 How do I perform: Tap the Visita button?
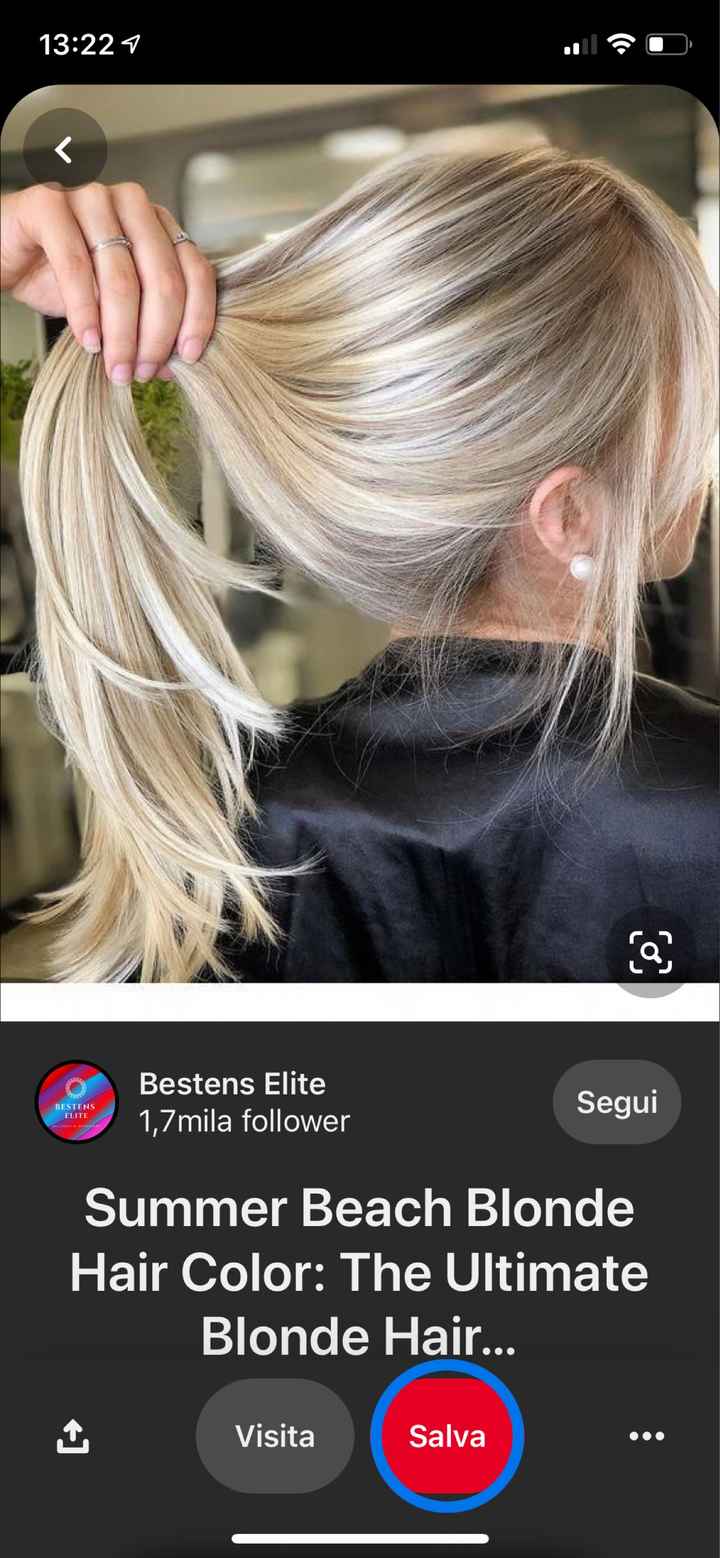pyautogui.click(x=275, y=1437)
